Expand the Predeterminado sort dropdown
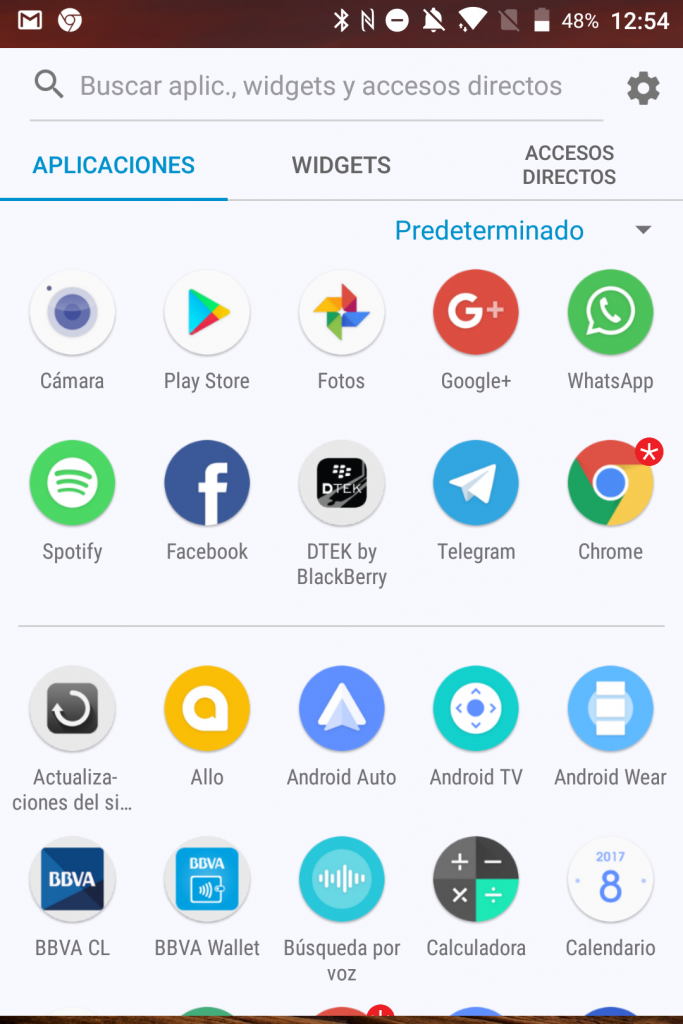683x1024 pixels. coord(643,230)
